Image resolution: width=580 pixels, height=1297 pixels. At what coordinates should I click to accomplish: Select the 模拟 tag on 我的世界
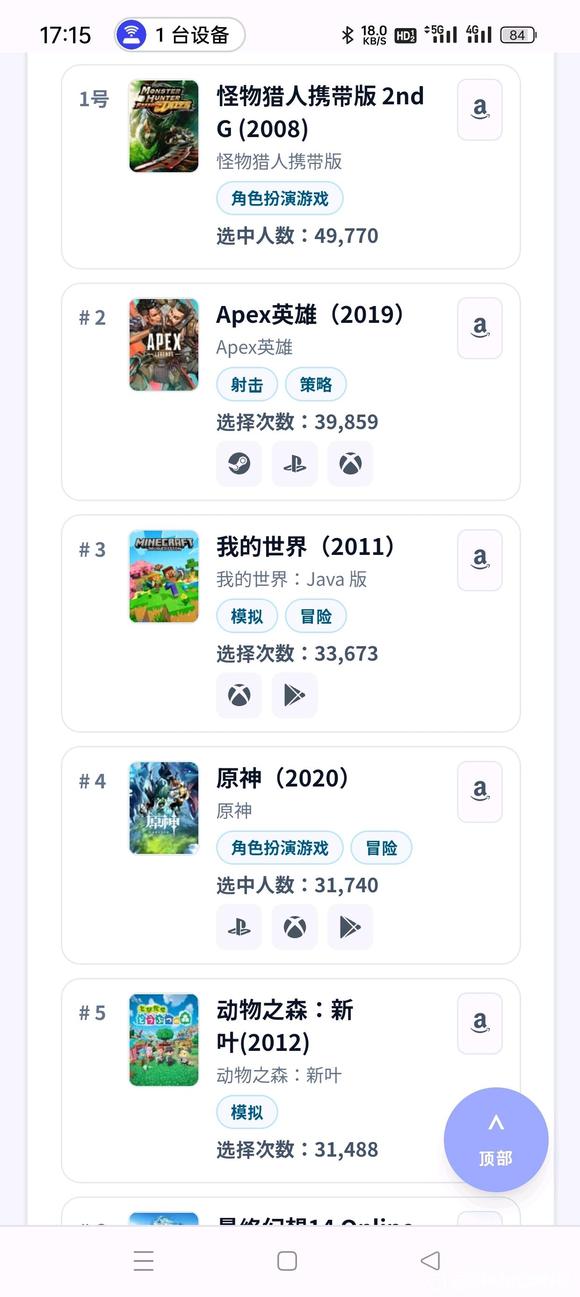(x=247, y=617)
